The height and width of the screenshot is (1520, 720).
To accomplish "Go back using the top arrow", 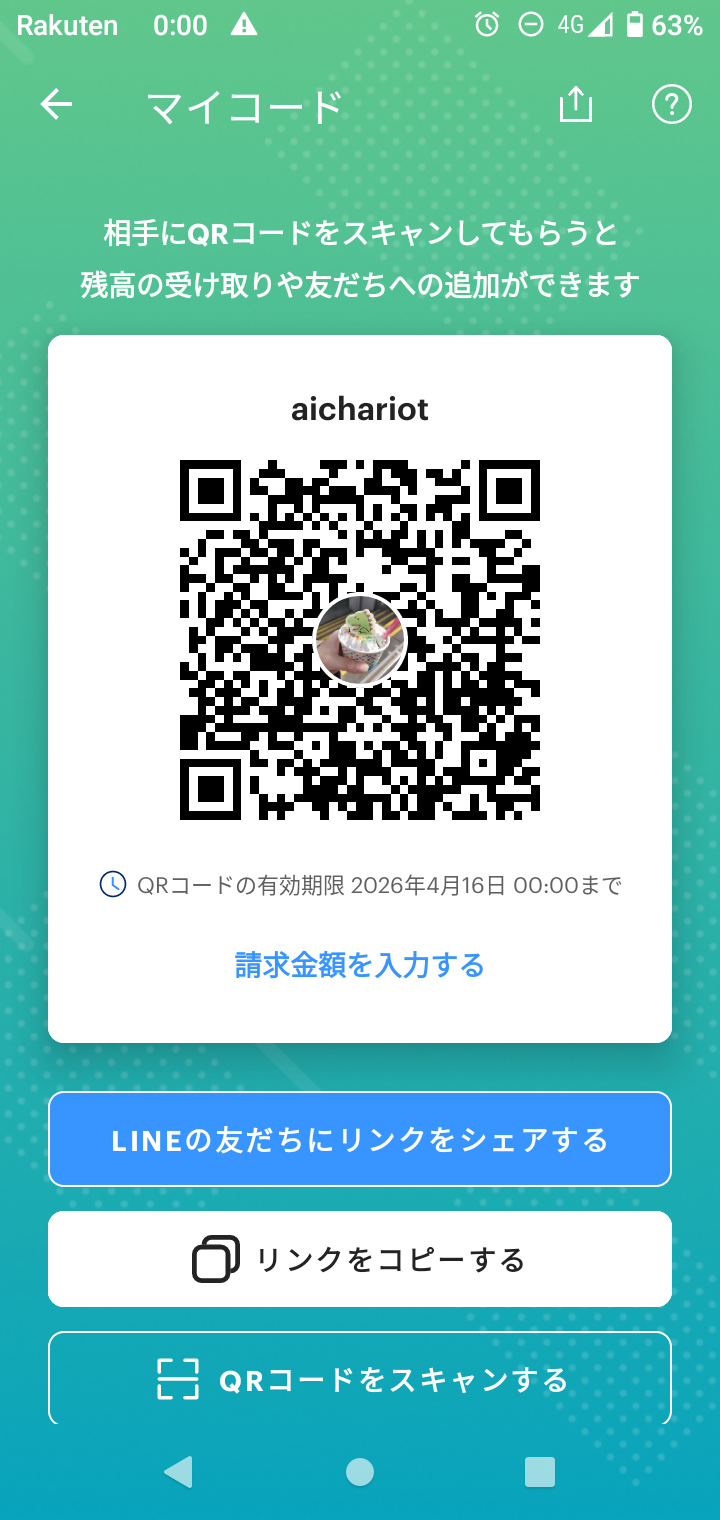I will (x=56, y=105).
